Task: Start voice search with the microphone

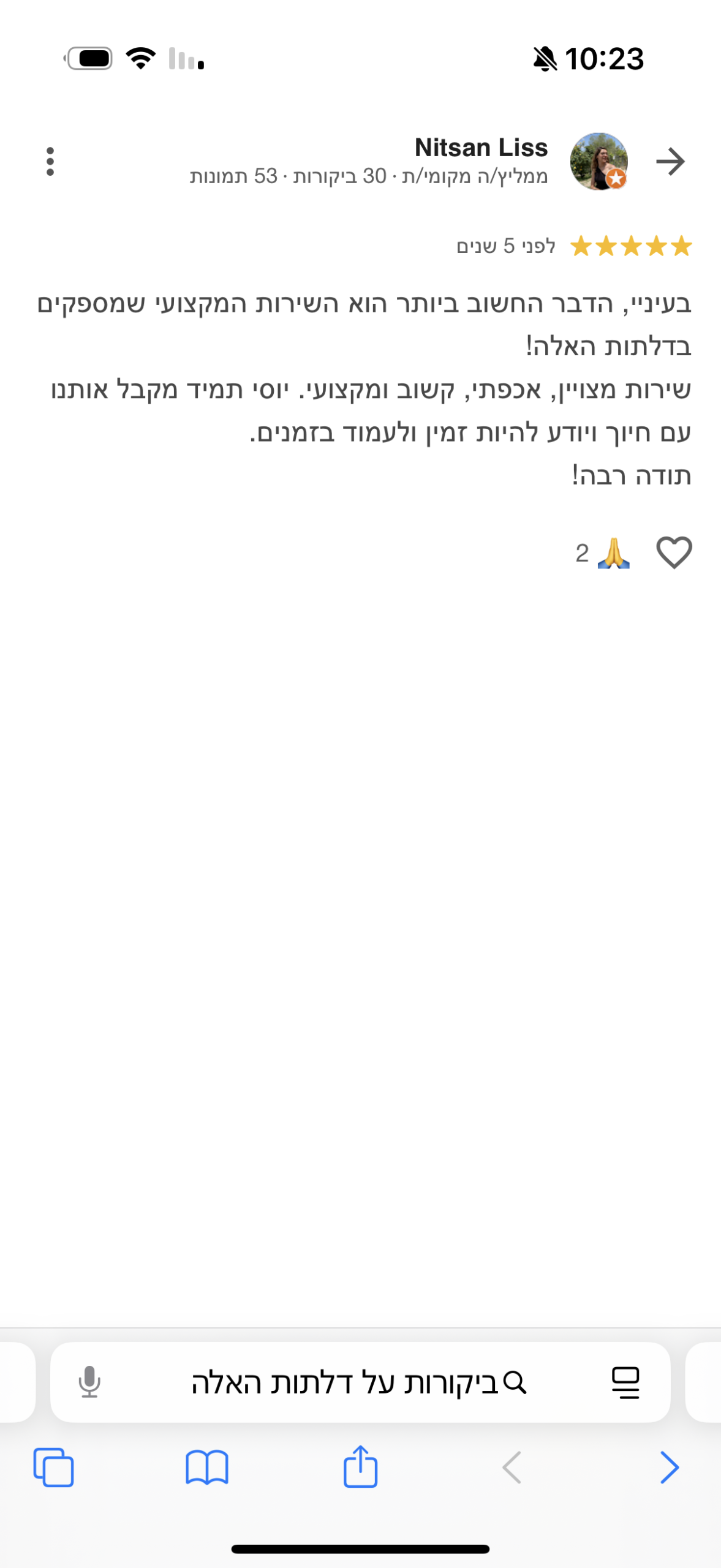Action: tap(89, 1382)
